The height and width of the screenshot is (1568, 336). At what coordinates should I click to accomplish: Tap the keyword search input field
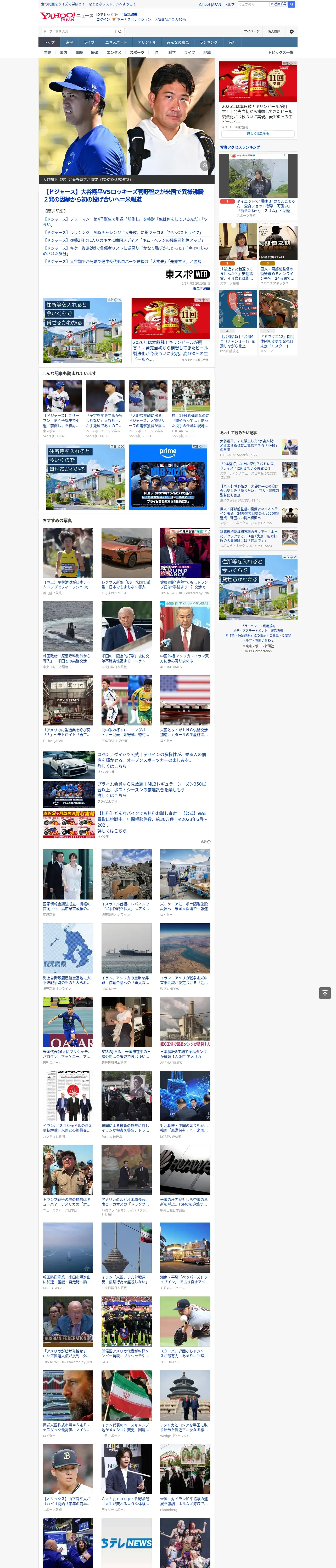click(79, 31)
